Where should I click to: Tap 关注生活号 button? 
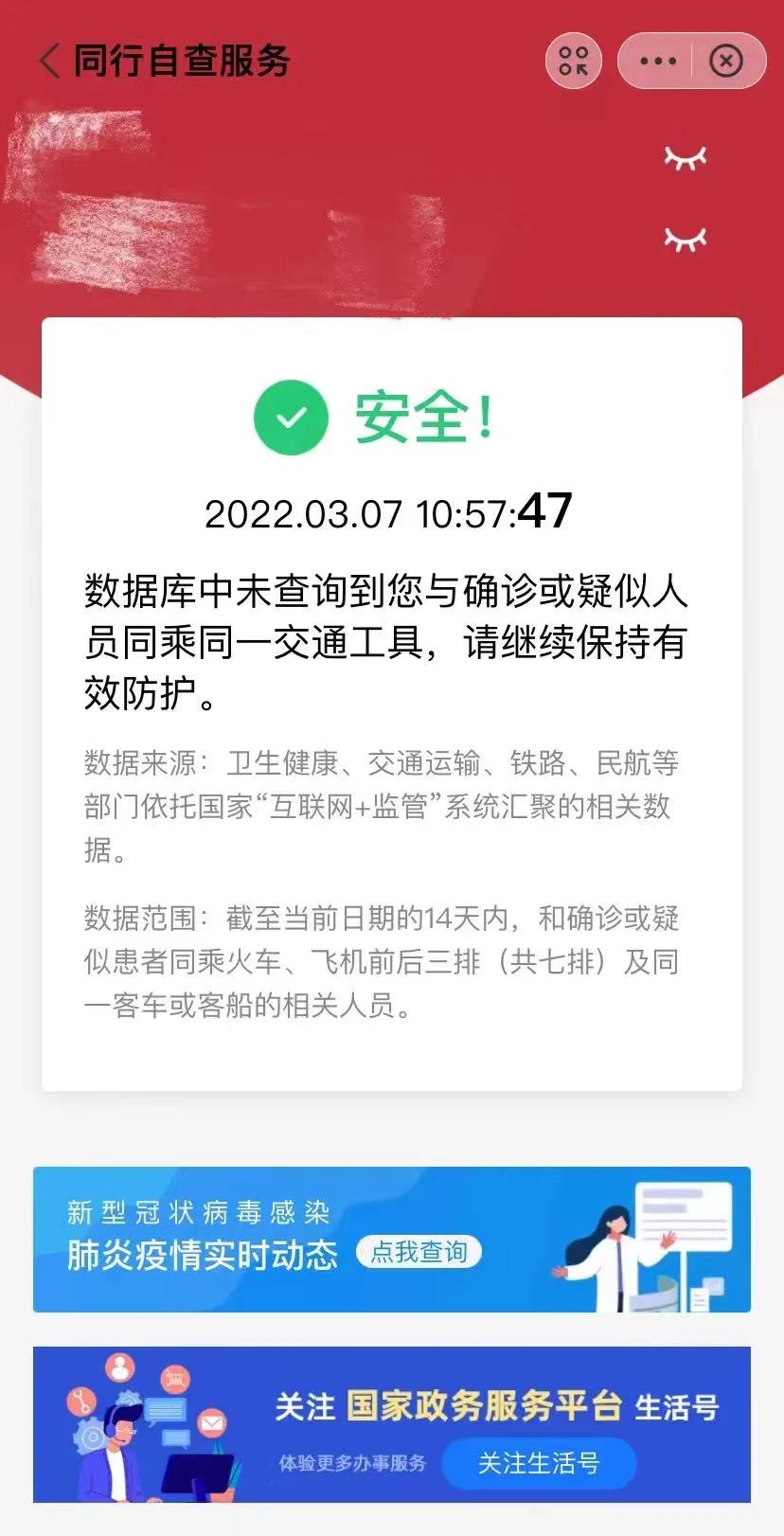(x=538, y=1463)
